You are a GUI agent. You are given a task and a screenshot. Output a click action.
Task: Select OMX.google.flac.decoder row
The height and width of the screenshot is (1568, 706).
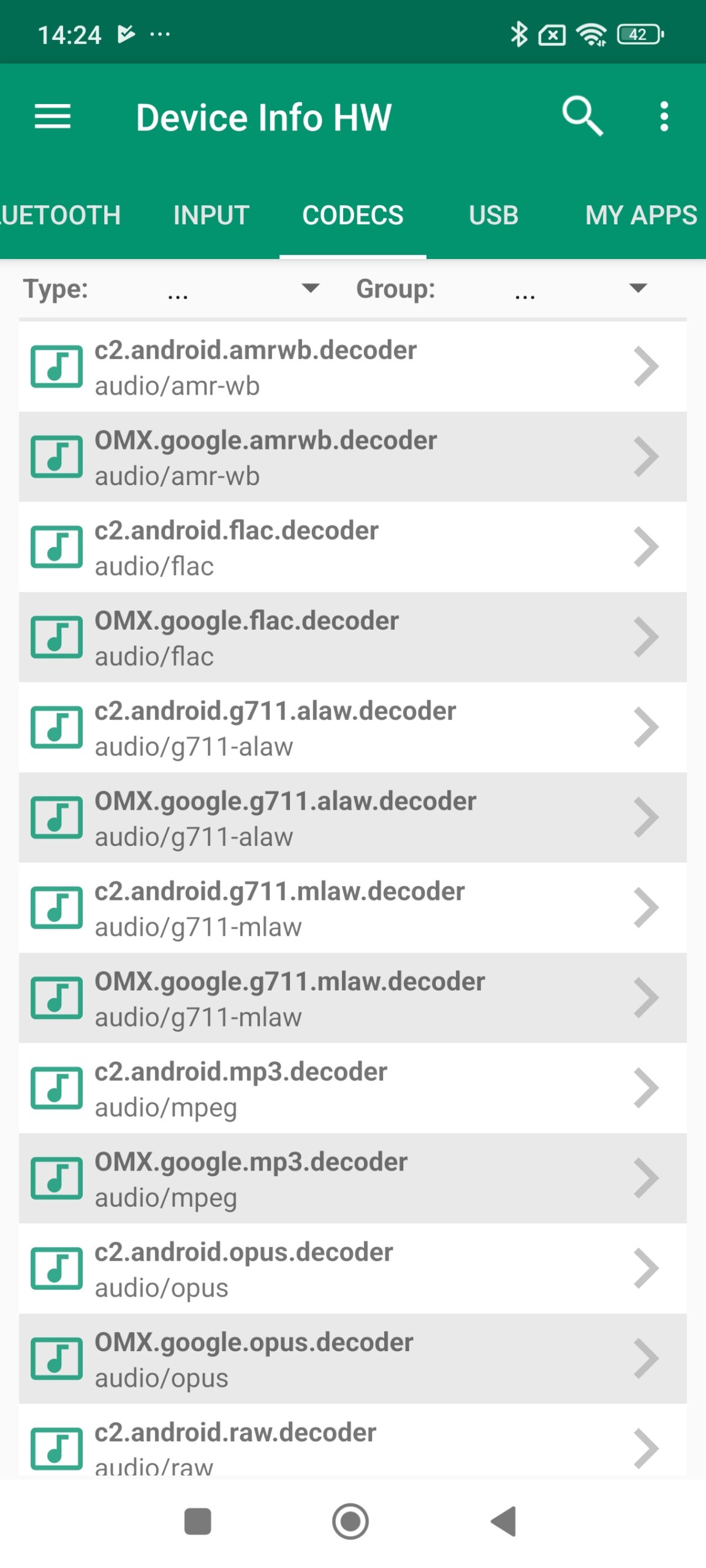(x=352, y=637)
